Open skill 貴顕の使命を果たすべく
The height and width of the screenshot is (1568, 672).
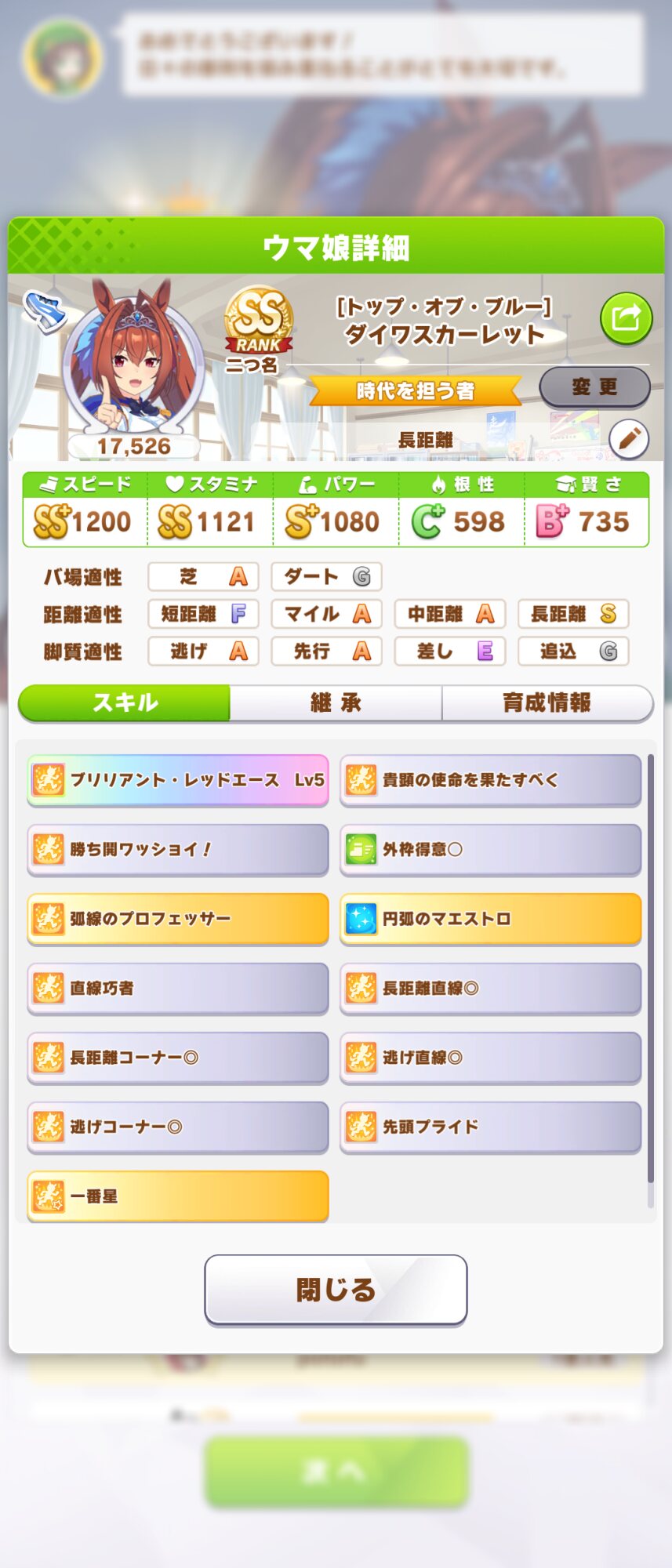[490, 780]
